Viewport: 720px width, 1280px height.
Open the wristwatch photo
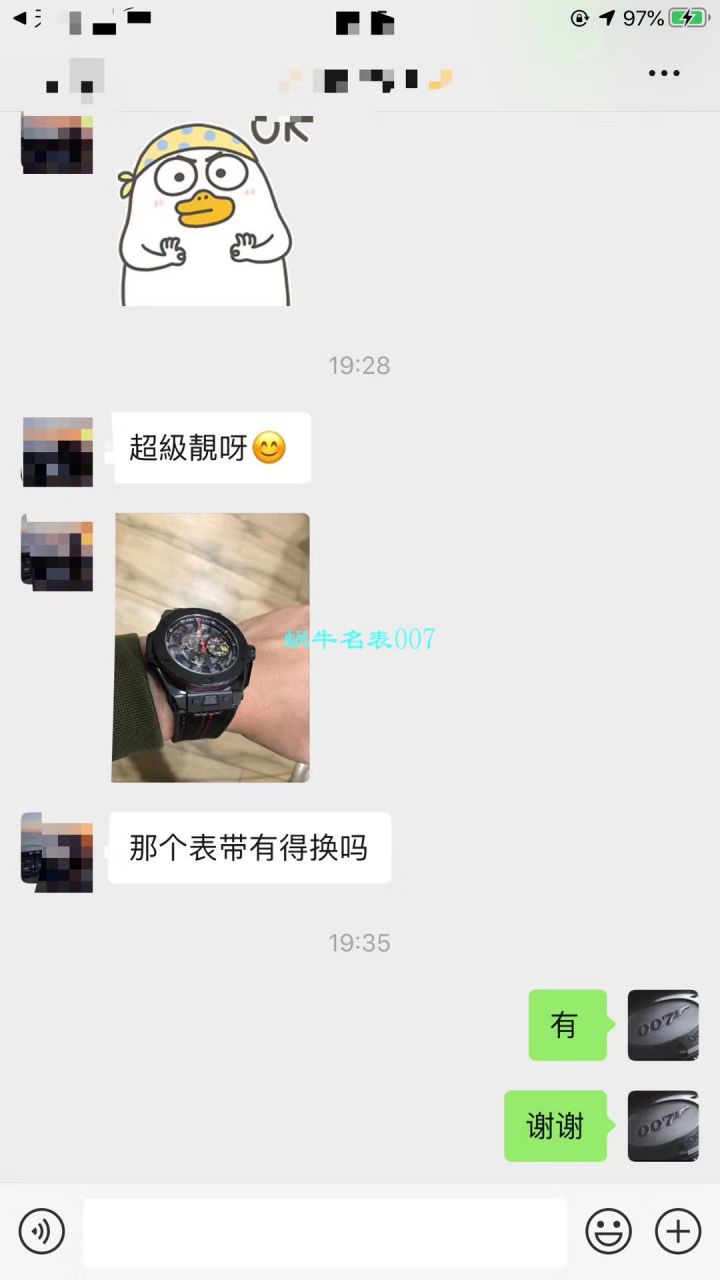pos(212,648)
